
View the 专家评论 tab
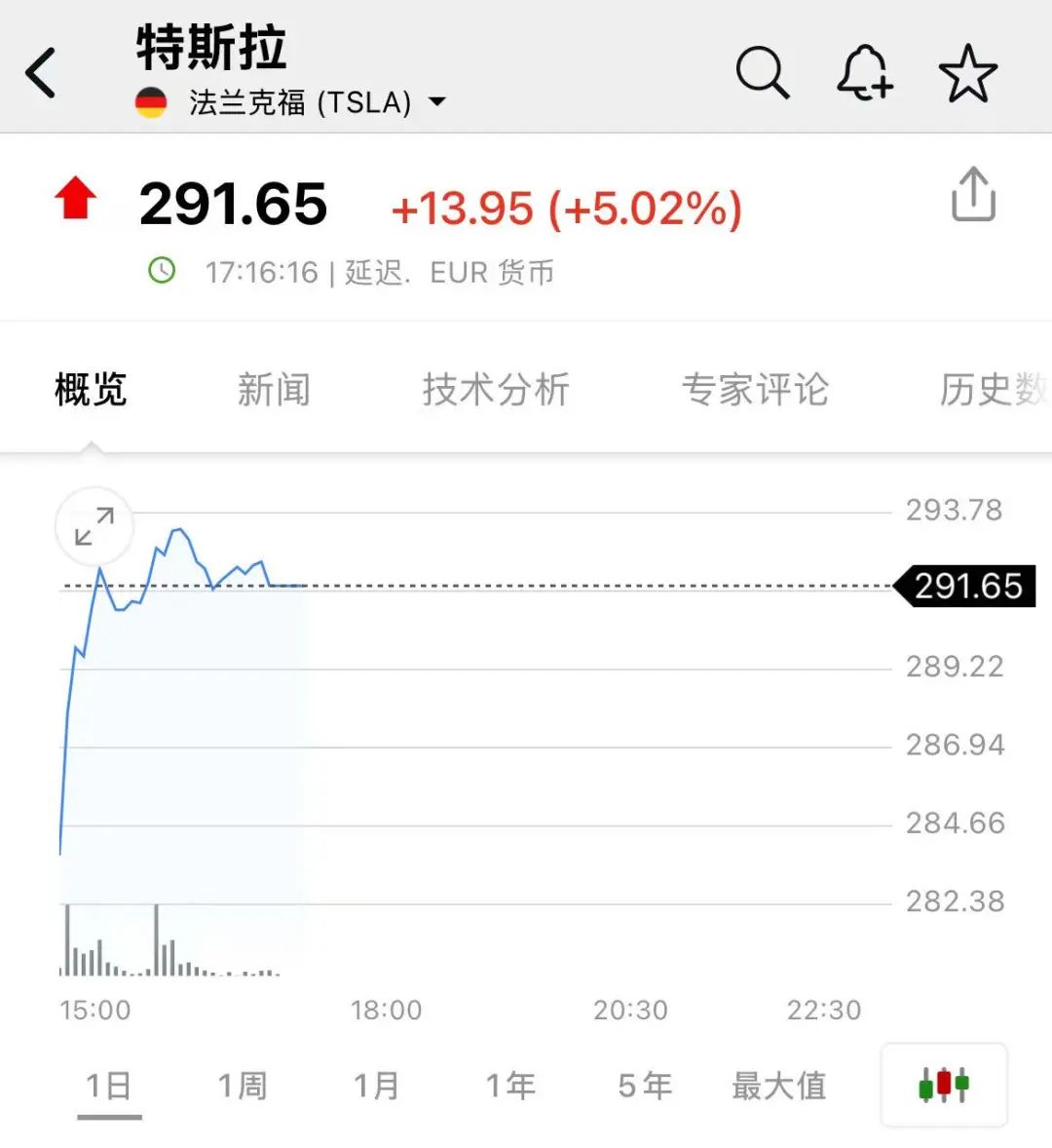(x=755, y=390)
